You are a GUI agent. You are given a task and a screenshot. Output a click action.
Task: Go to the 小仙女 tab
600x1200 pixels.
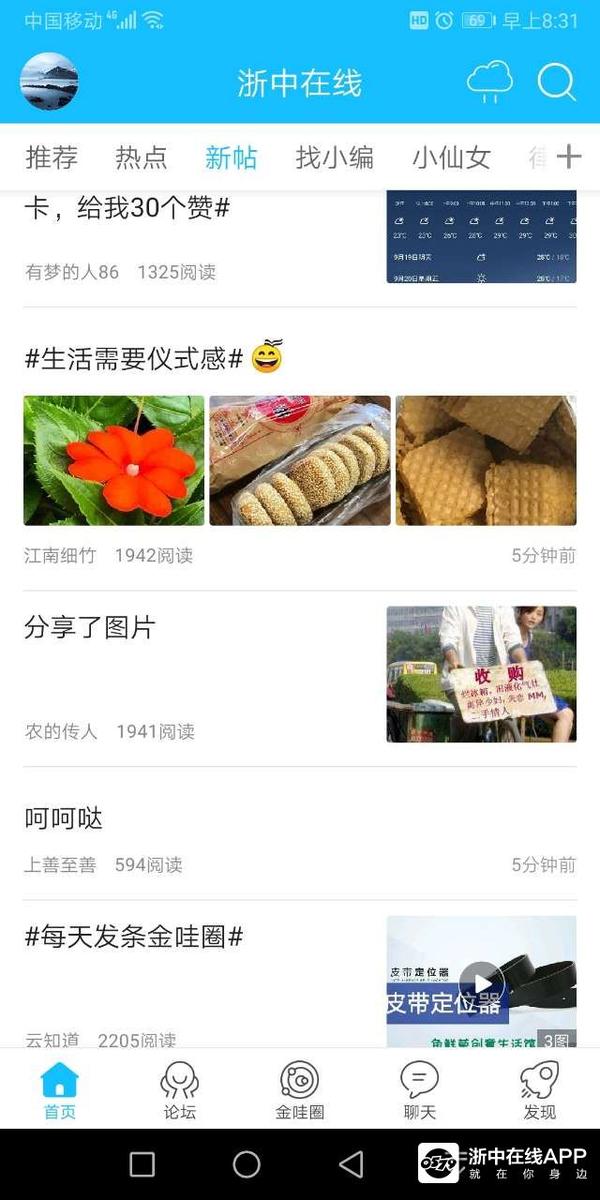(x=451, y=157)
